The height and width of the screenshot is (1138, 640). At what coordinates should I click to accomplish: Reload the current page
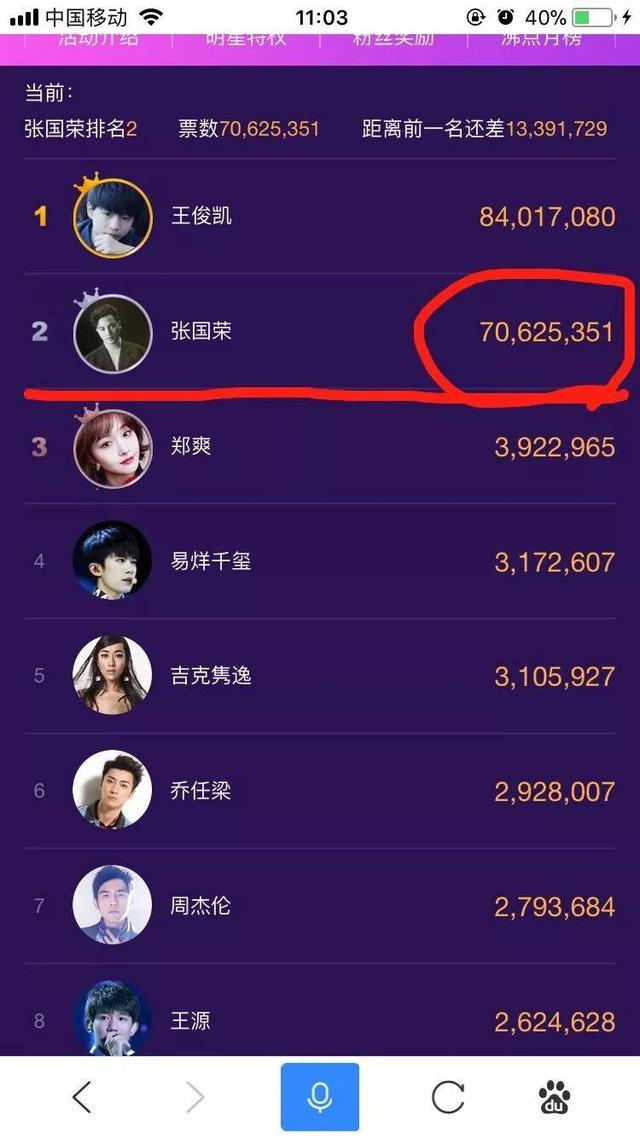(x=447, y=1097)
